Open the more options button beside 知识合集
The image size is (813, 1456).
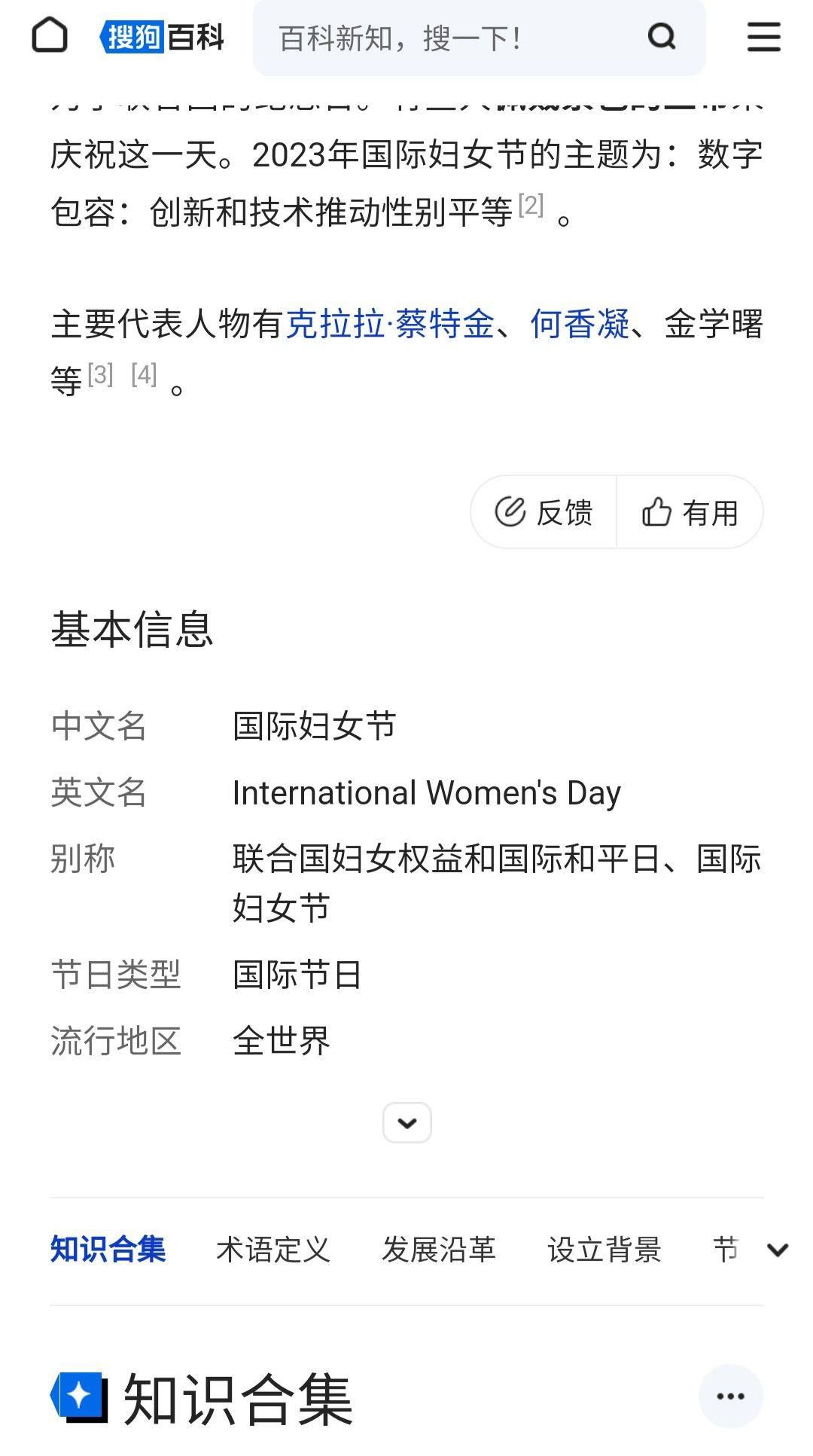click(x=730, y=1396)
